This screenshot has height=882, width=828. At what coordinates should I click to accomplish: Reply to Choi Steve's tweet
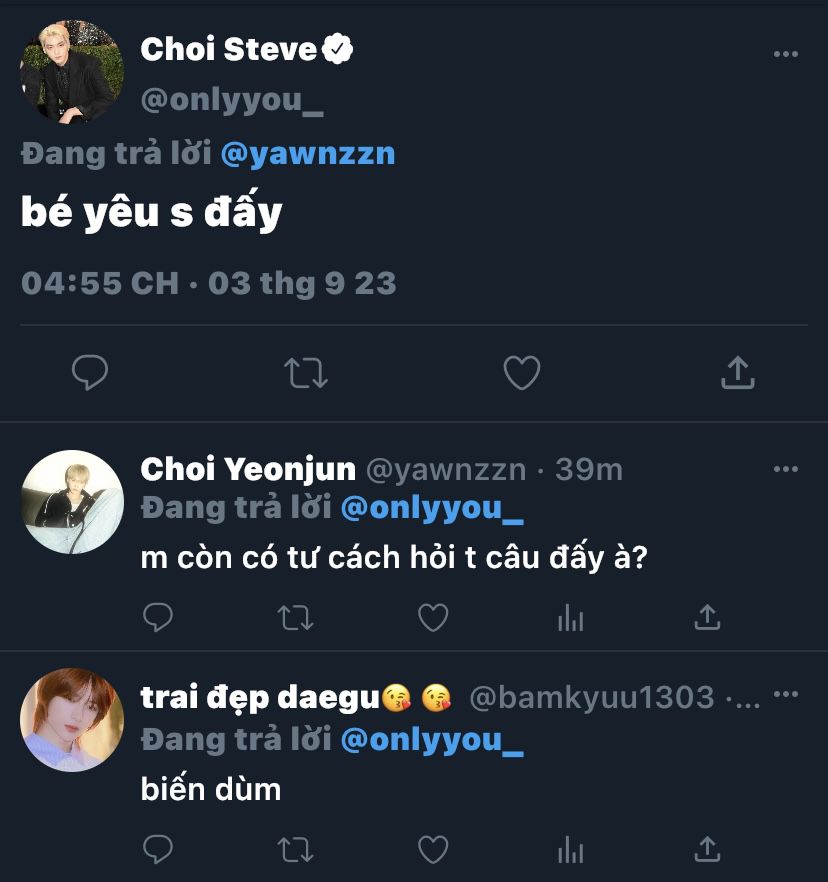[x=90, y=373]
